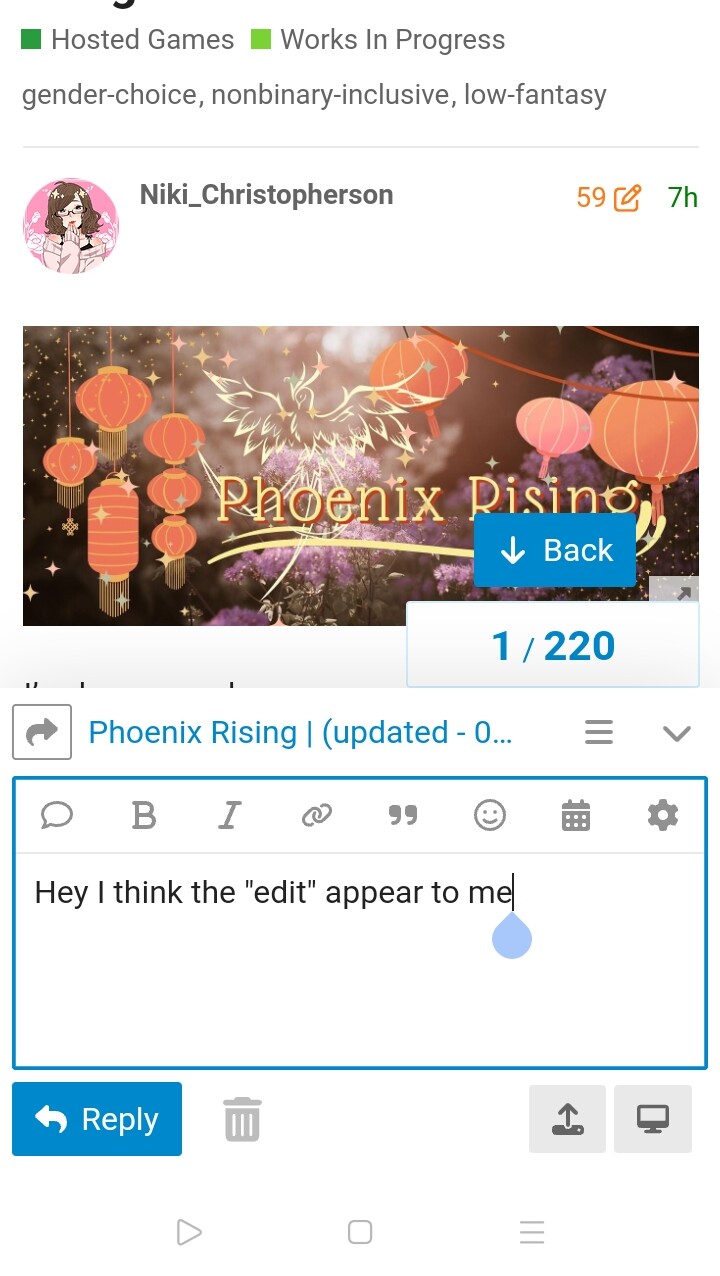Screen dimensions: 720x1276
Task: Apply bold formatting
Action: point(144,816)
